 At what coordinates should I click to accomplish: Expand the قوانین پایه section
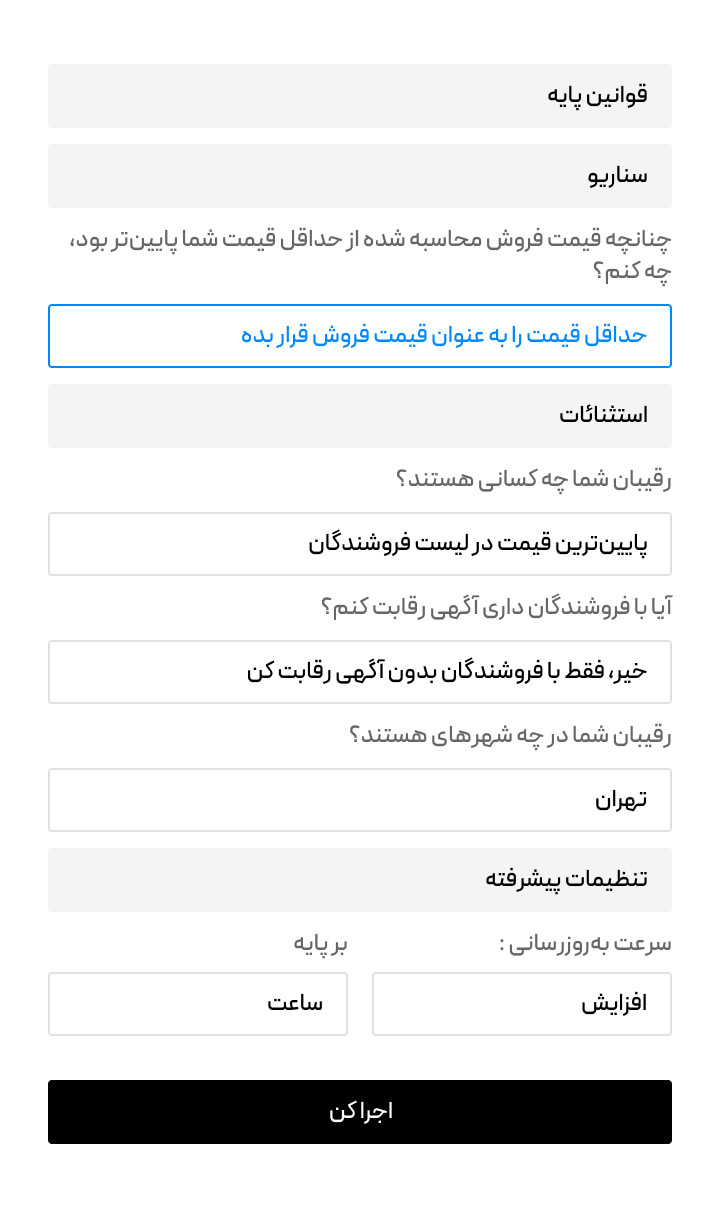pos(360,96)
